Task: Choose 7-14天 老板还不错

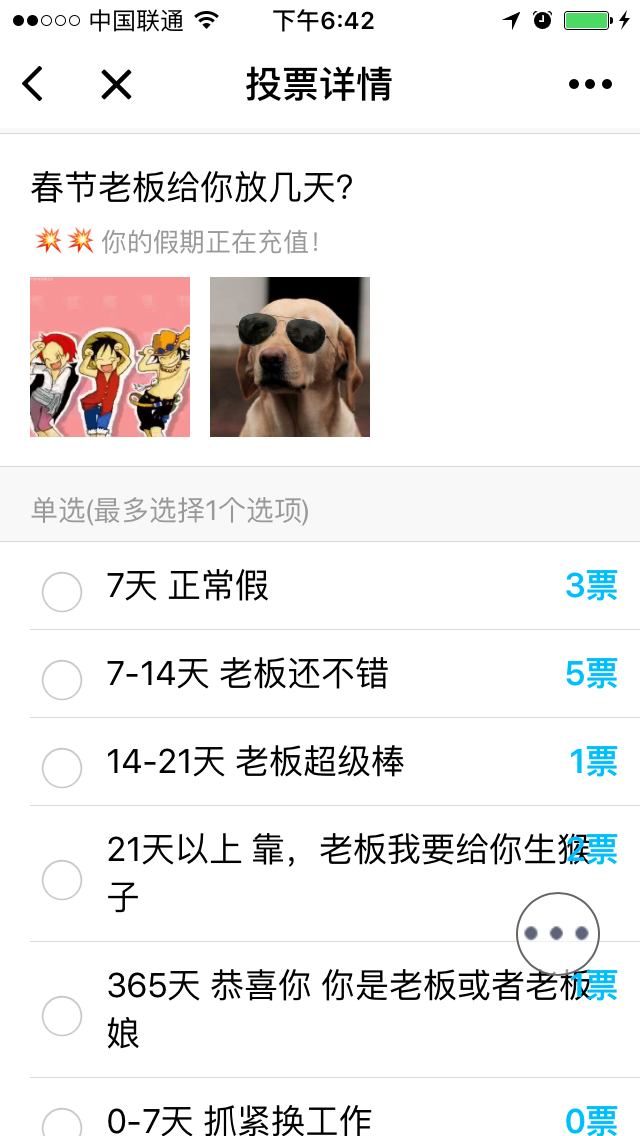Action: coord(62,680)
